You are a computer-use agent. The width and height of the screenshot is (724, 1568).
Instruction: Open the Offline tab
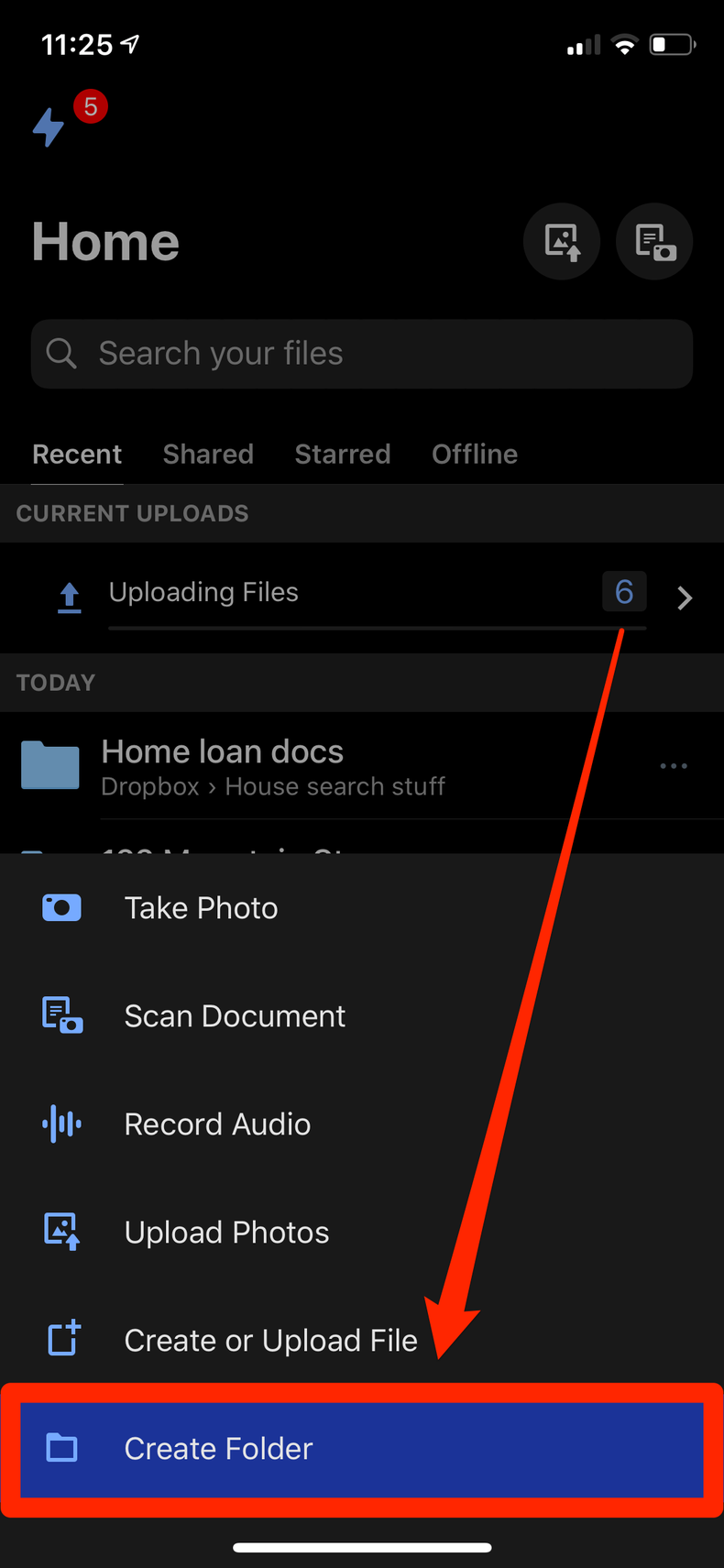(475, 454)
